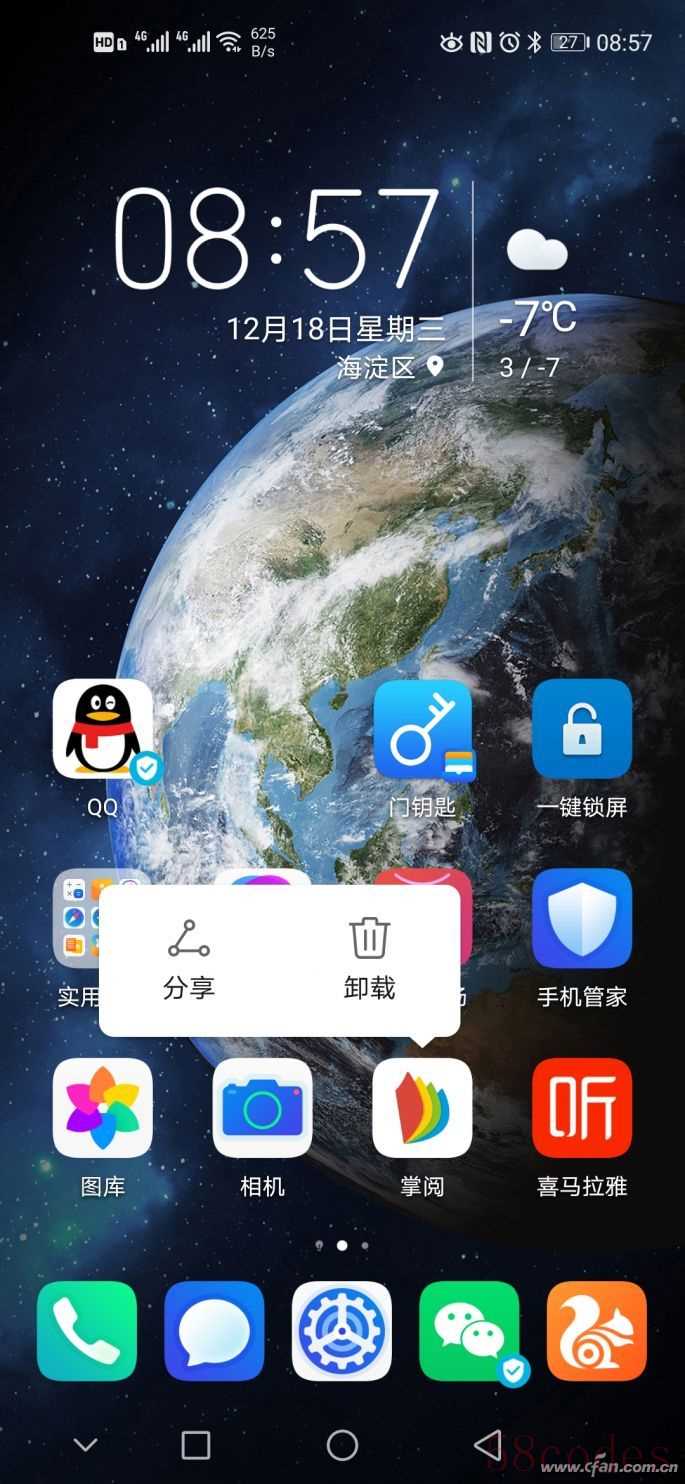This screenshot has height=1484, width=685.
Task: Launch WeChat from the dock
Action: coord(469,1331)
